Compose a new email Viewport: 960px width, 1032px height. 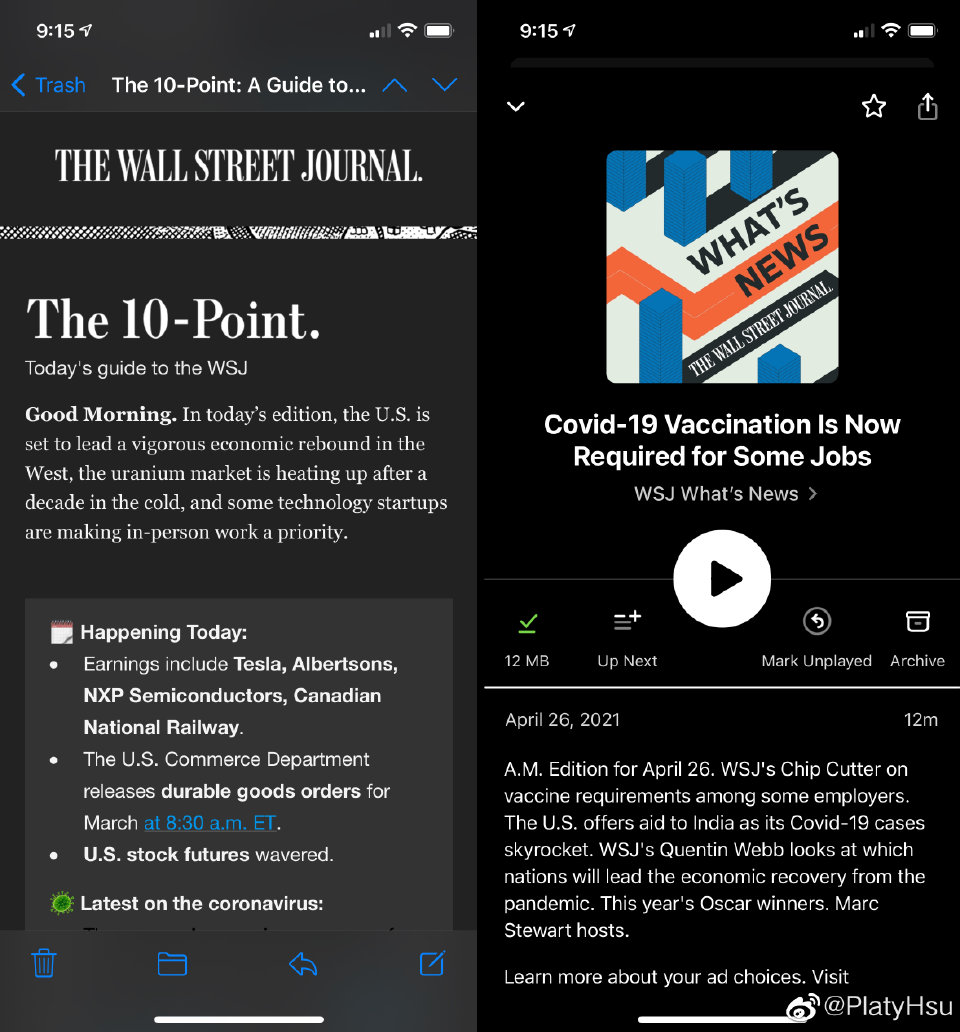(x=431, y=963)
